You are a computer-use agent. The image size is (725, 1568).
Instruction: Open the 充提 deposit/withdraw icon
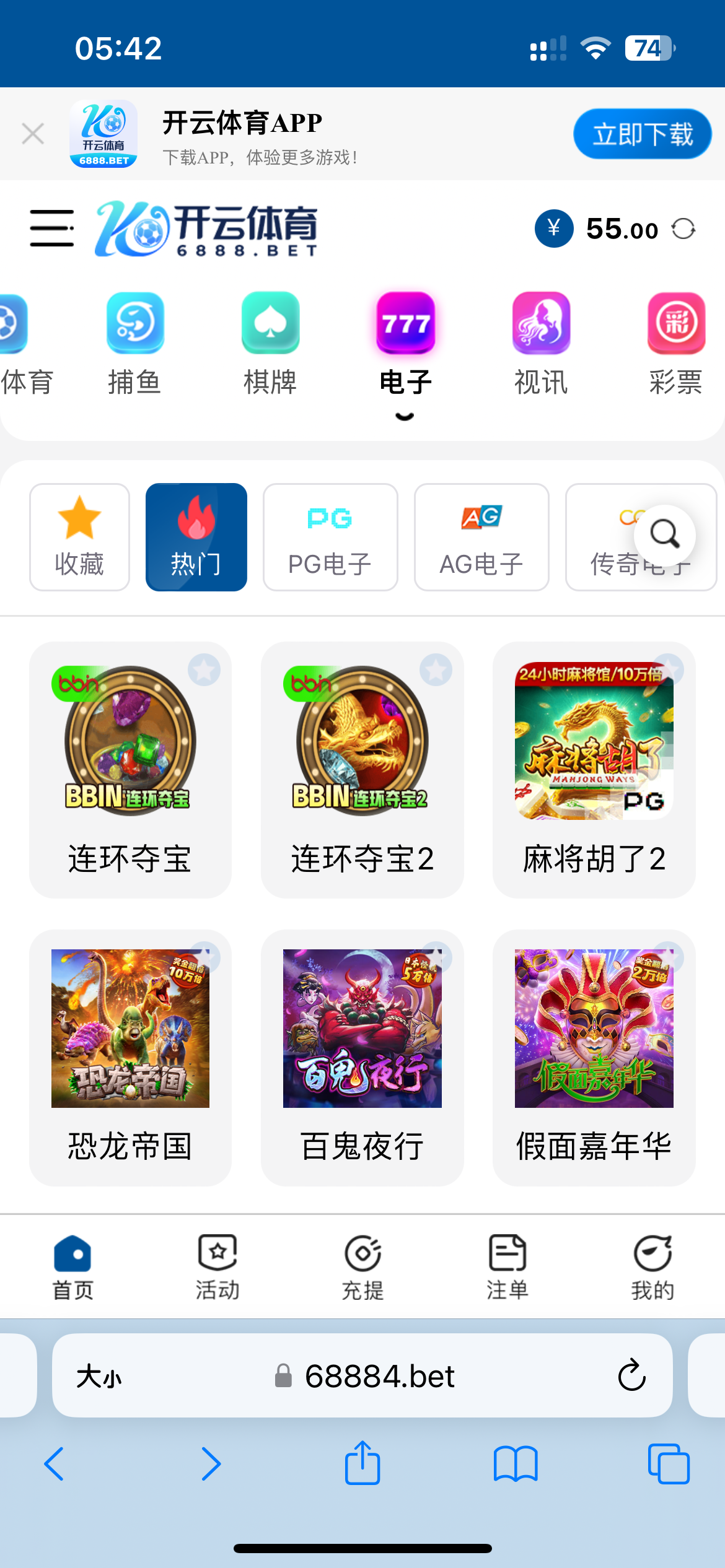tap(362, 1265)
